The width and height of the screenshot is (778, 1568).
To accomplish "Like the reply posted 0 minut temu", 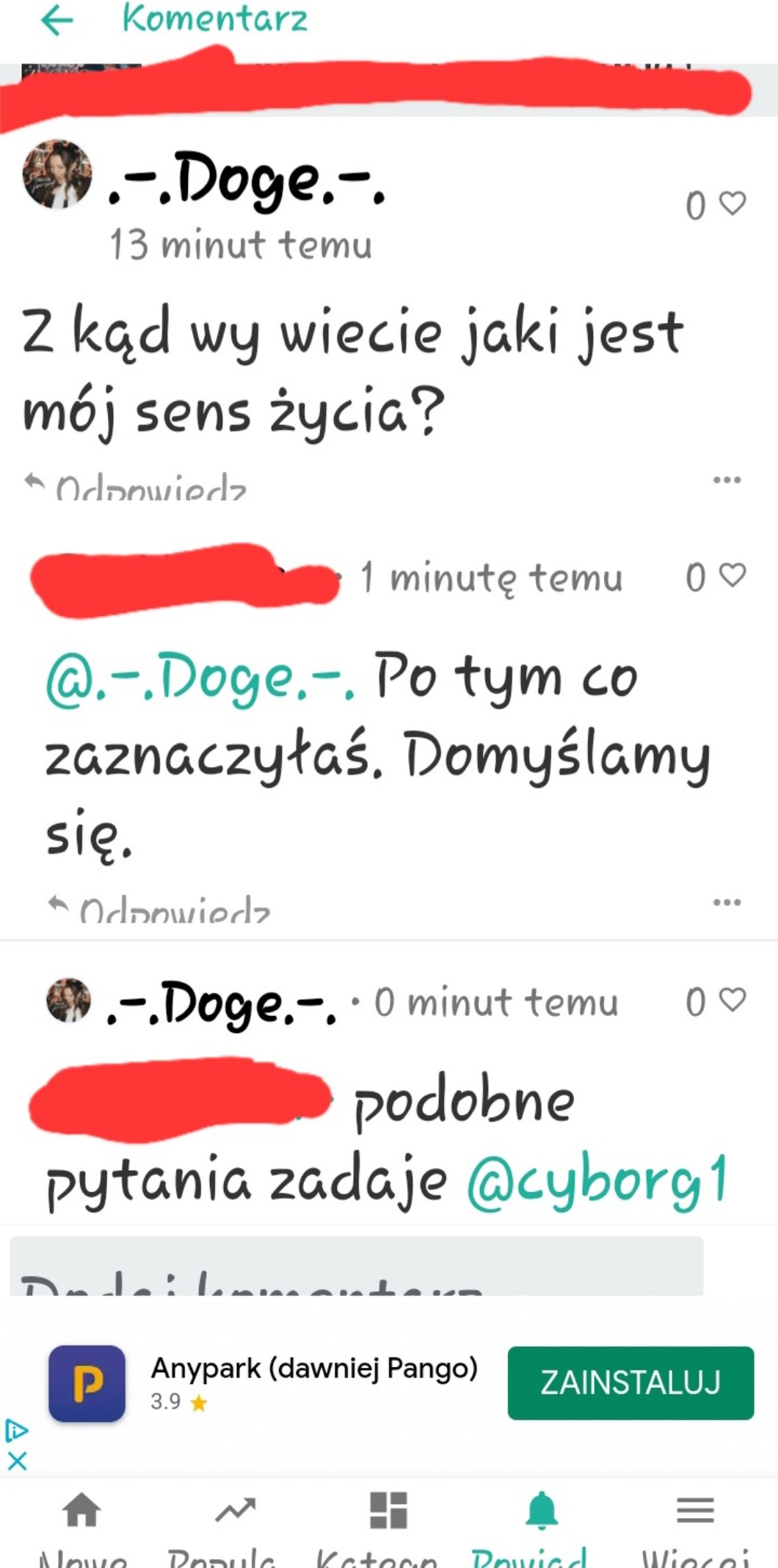I will click(732, 1000).
